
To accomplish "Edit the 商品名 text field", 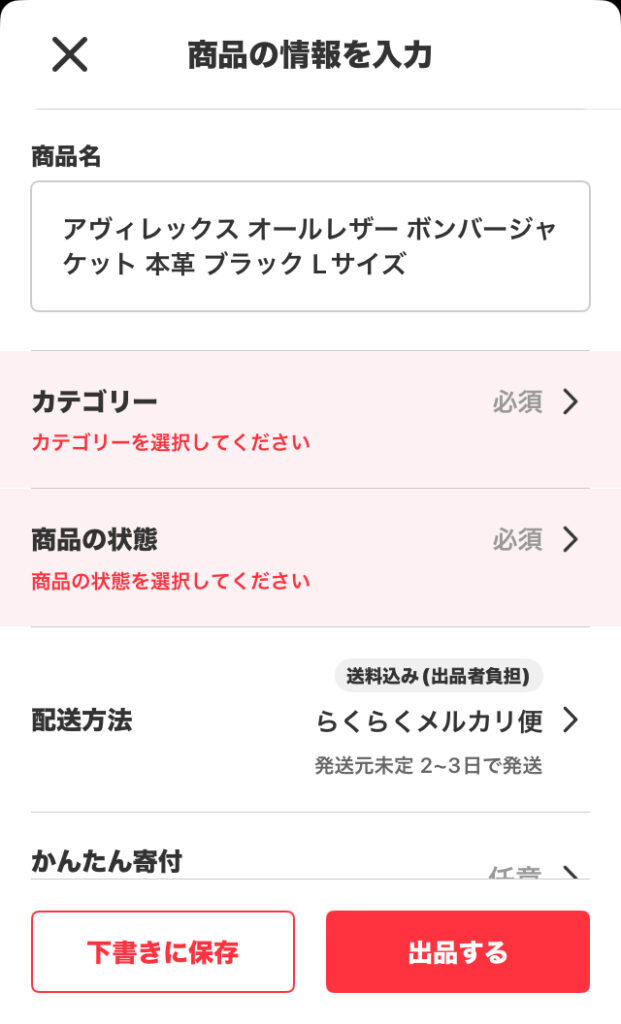I will 310,246.
